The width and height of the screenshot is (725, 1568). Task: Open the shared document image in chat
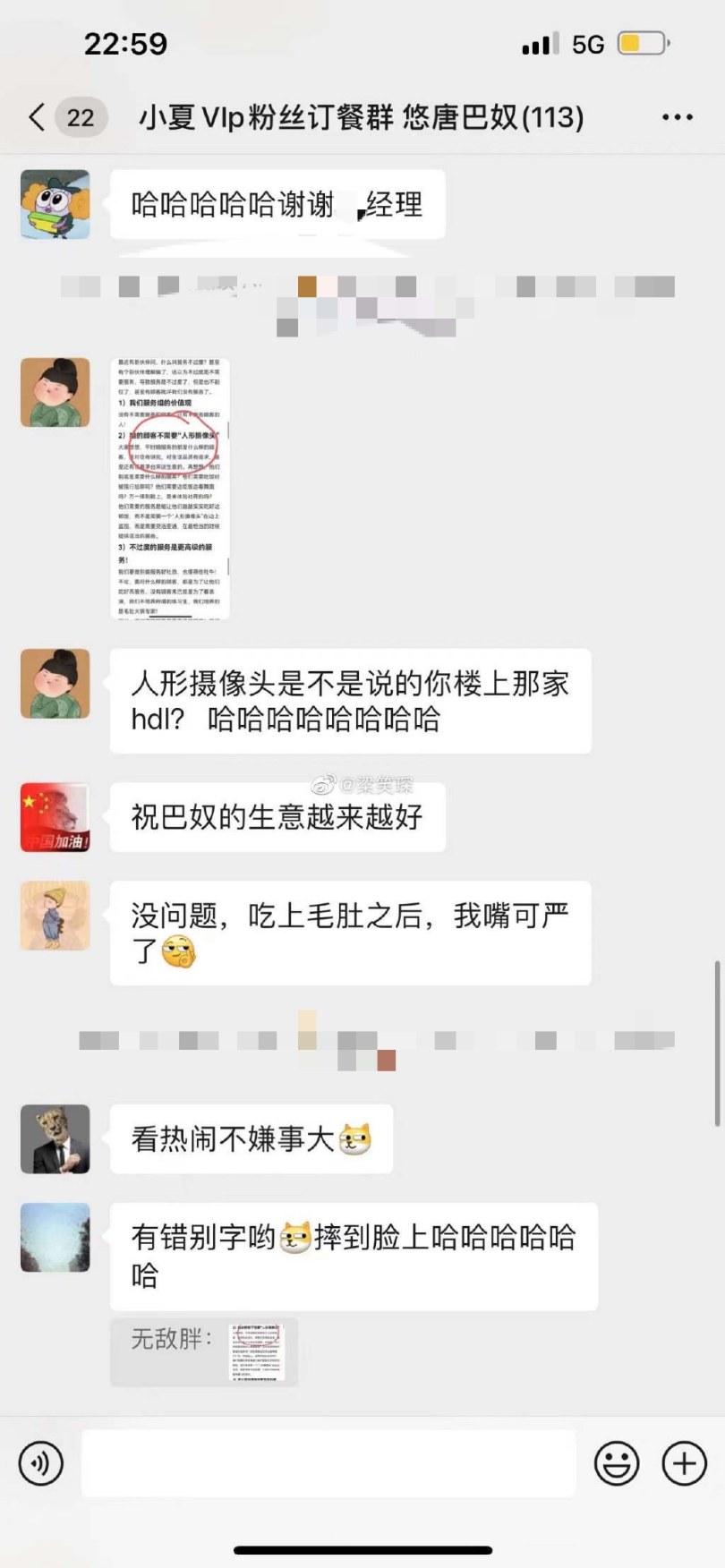[170, 488]
